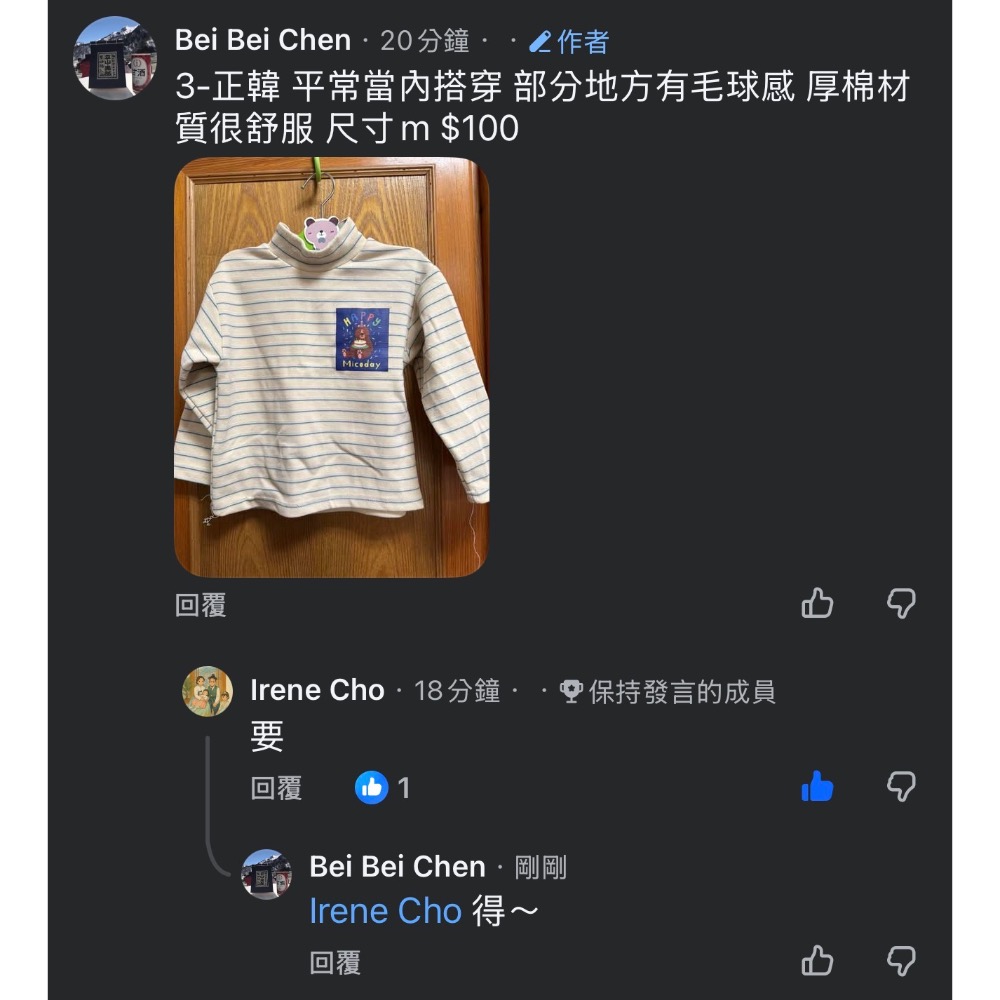Open the Irene Cho mention link in the reply
Screen dimensions: 1000x1000
click(x=385, y=911)
